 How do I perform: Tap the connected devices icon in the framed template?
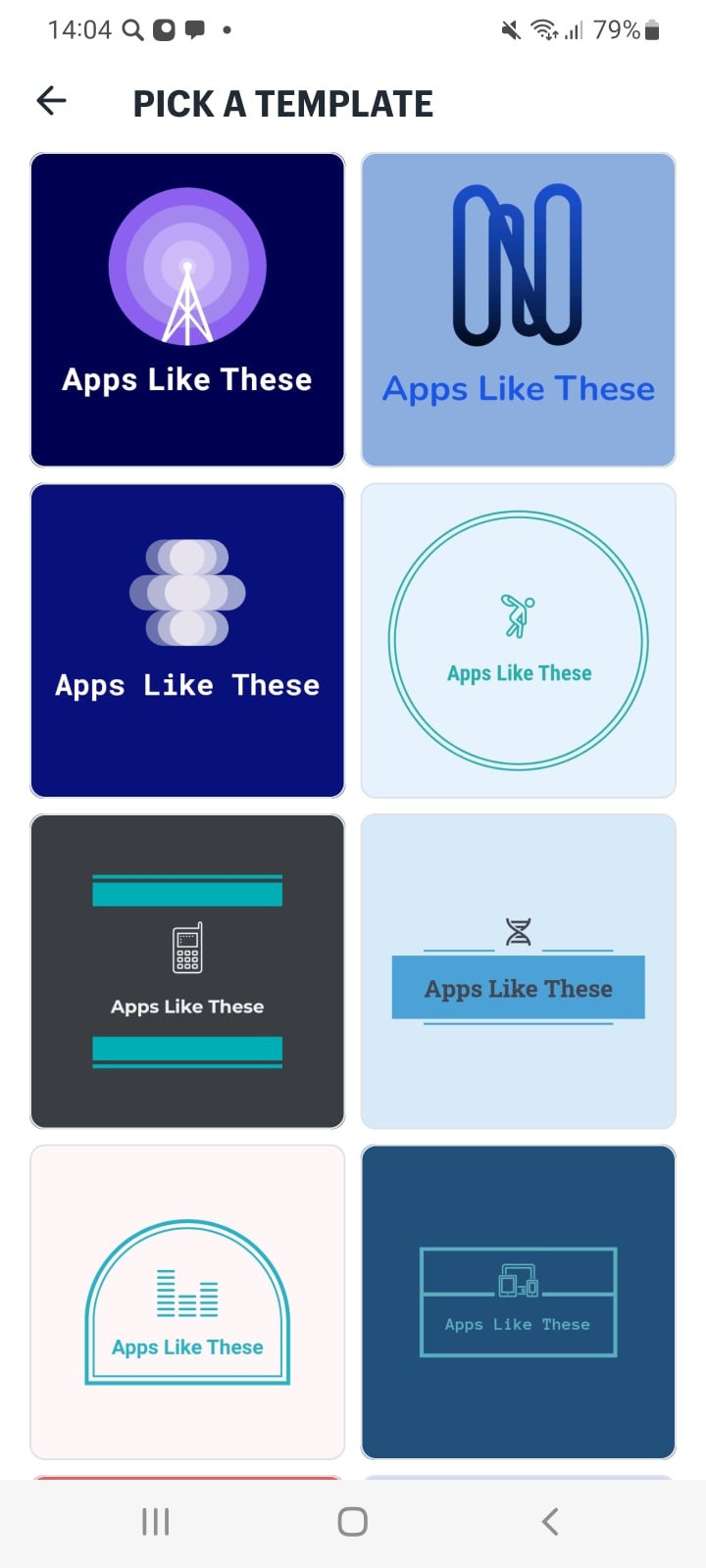pyautogui.click(x=518, y=1279)
